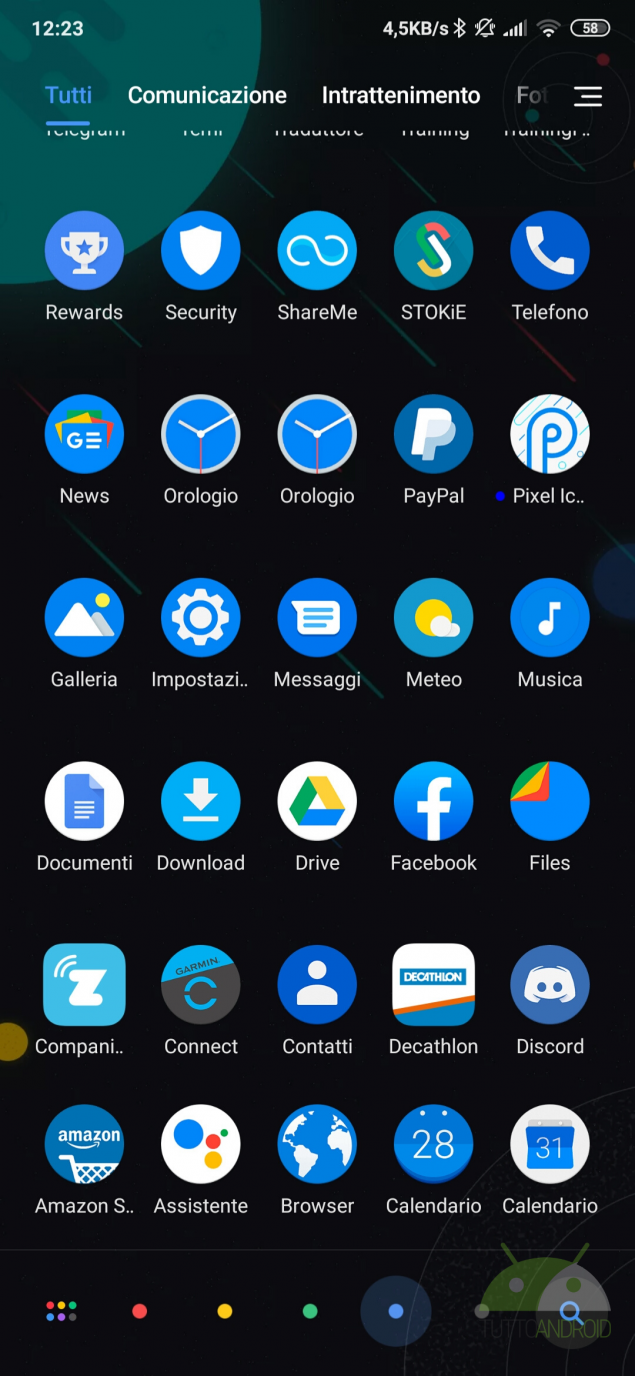Screen dimensions: 635x1376
Task: Switch to the Intrattenimento tab
Action: click(401, 96)
